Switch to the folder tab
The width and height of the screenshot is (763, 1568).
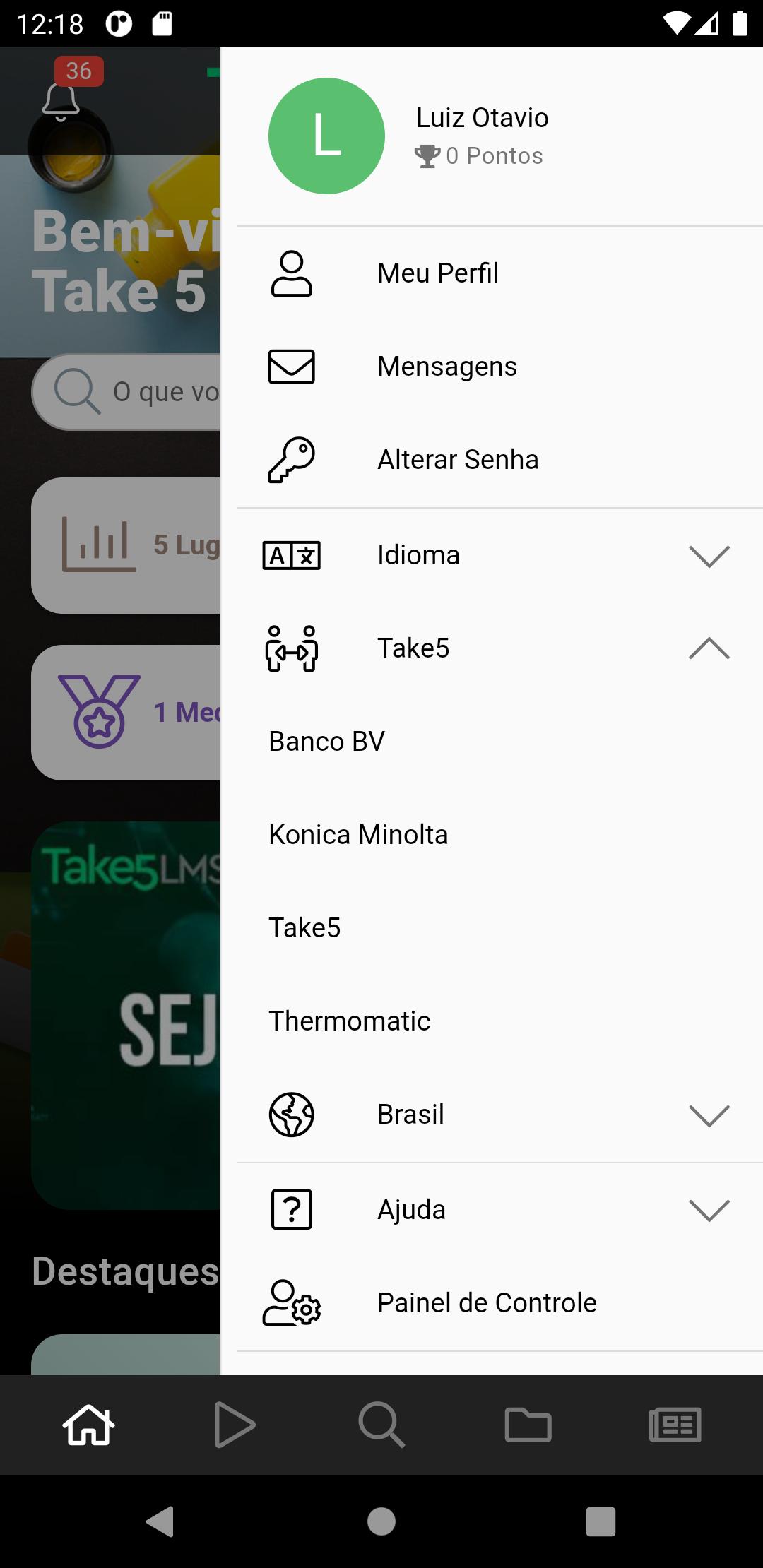click(x=528, y=1425)
